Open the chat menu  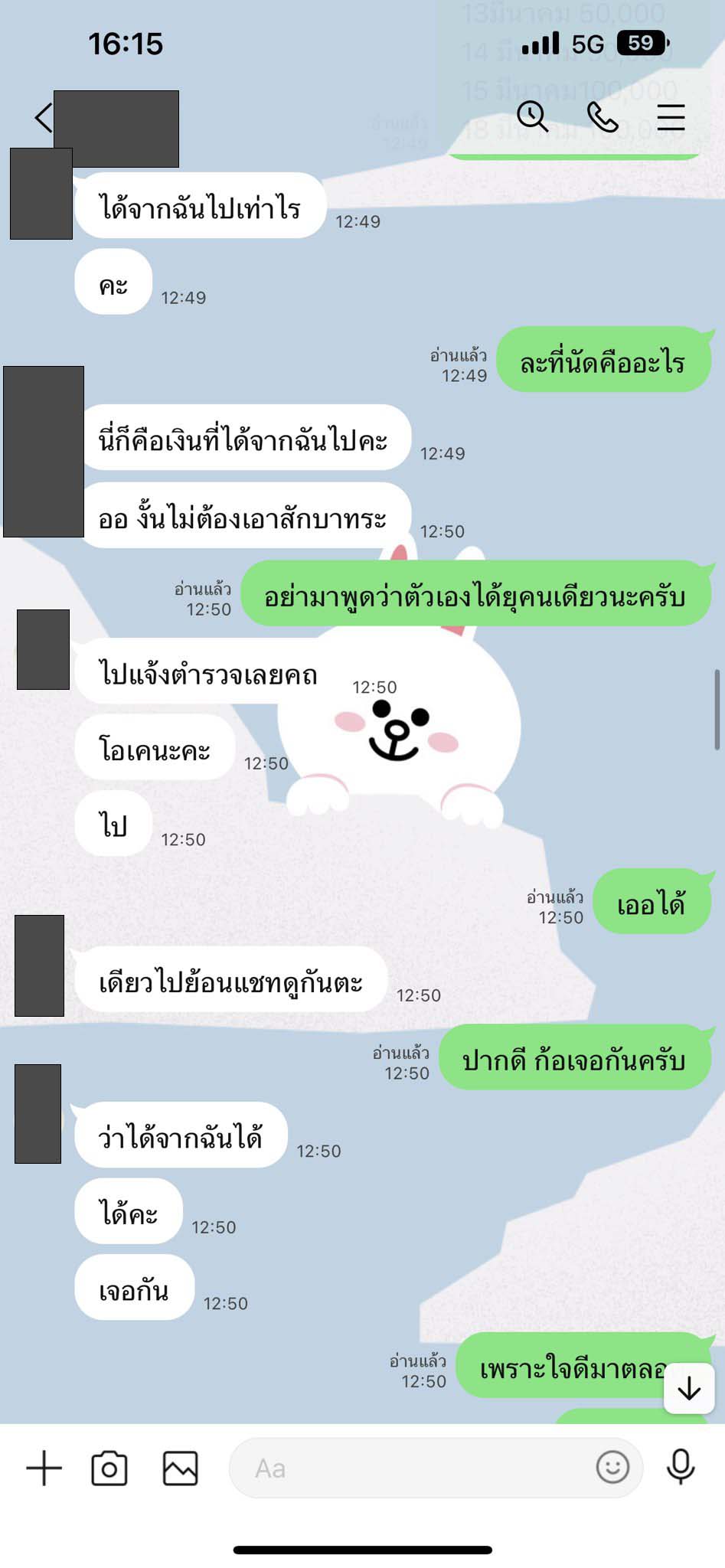click(671, 117)
